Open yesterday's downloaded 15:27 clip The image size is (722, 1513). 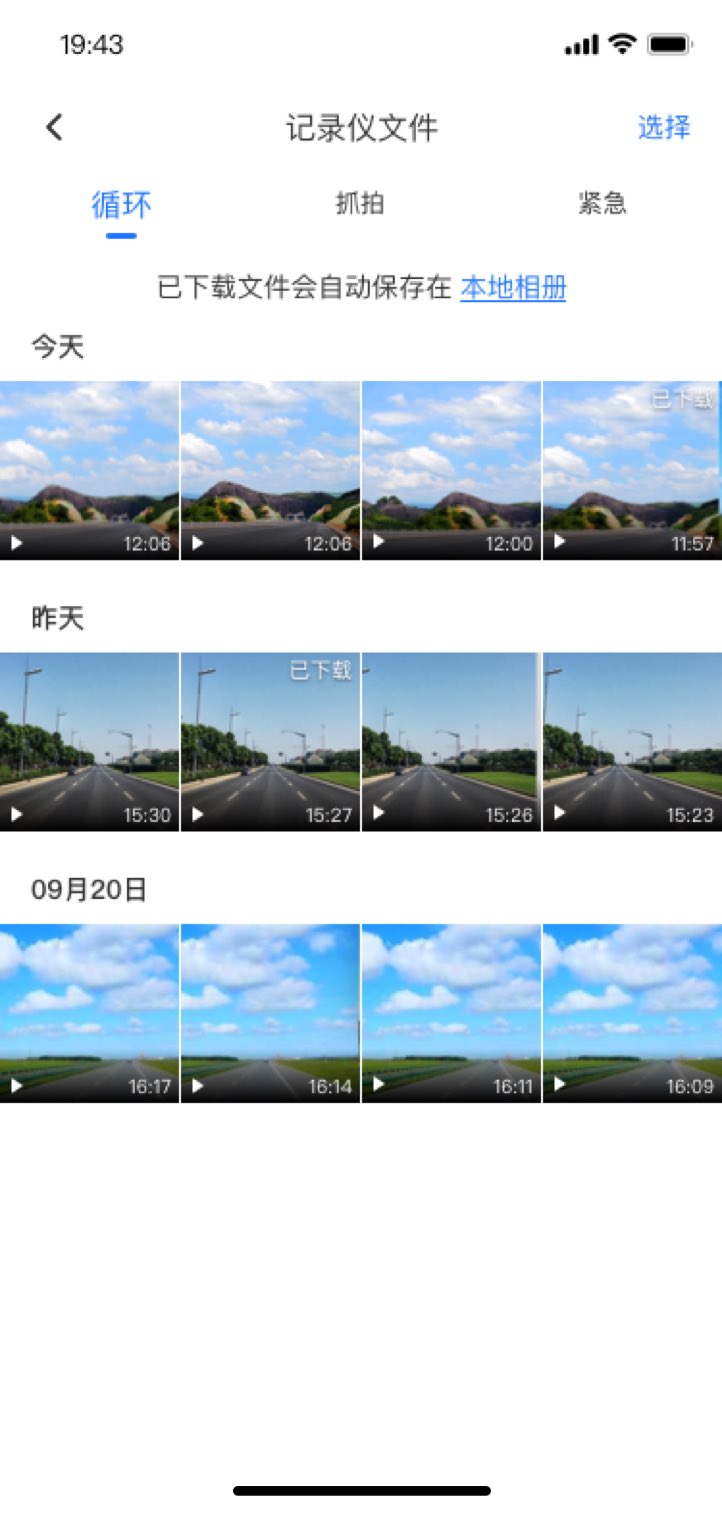(270, 741)
